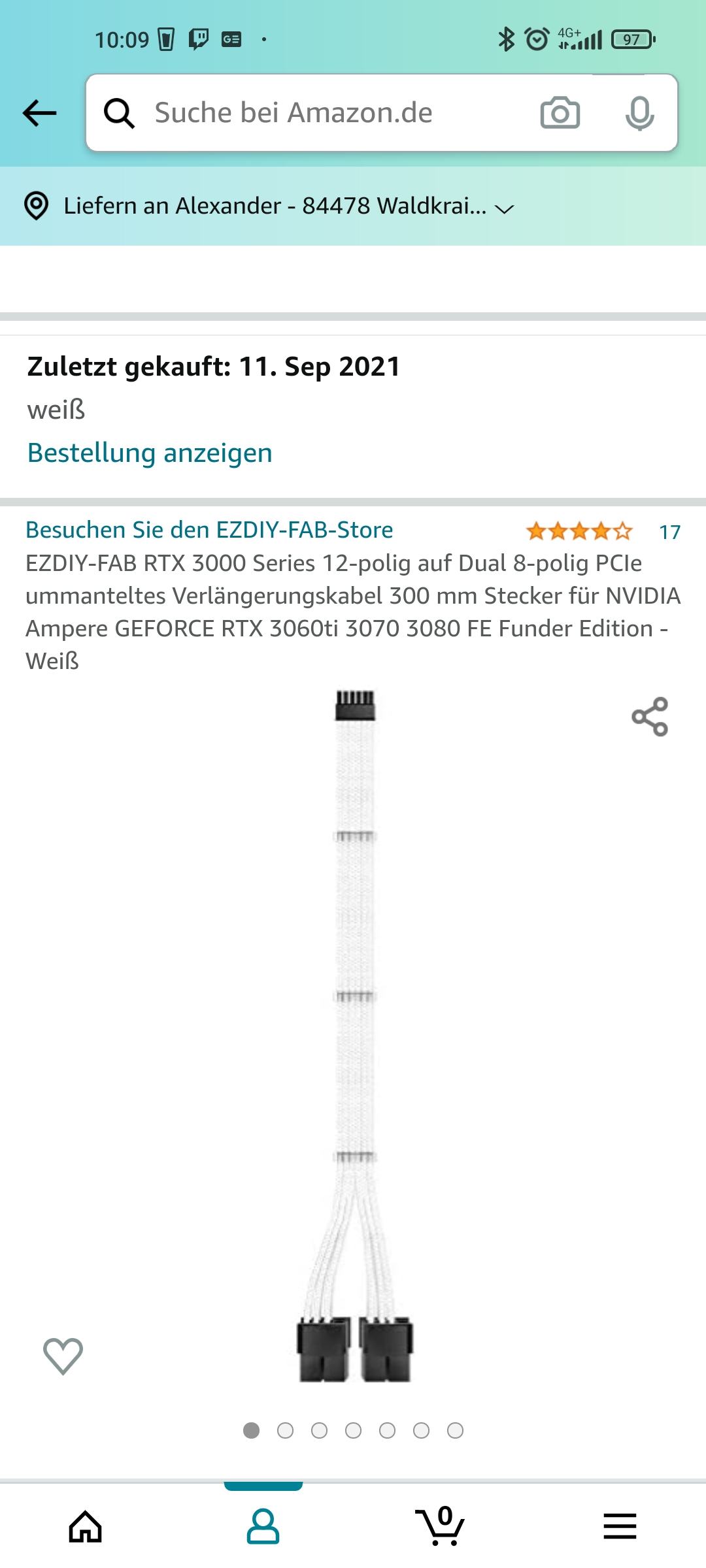Image resolution: width=706 pixels, height=1568 pixels.
Task: Open the account profile tab
Action: 263,1527
